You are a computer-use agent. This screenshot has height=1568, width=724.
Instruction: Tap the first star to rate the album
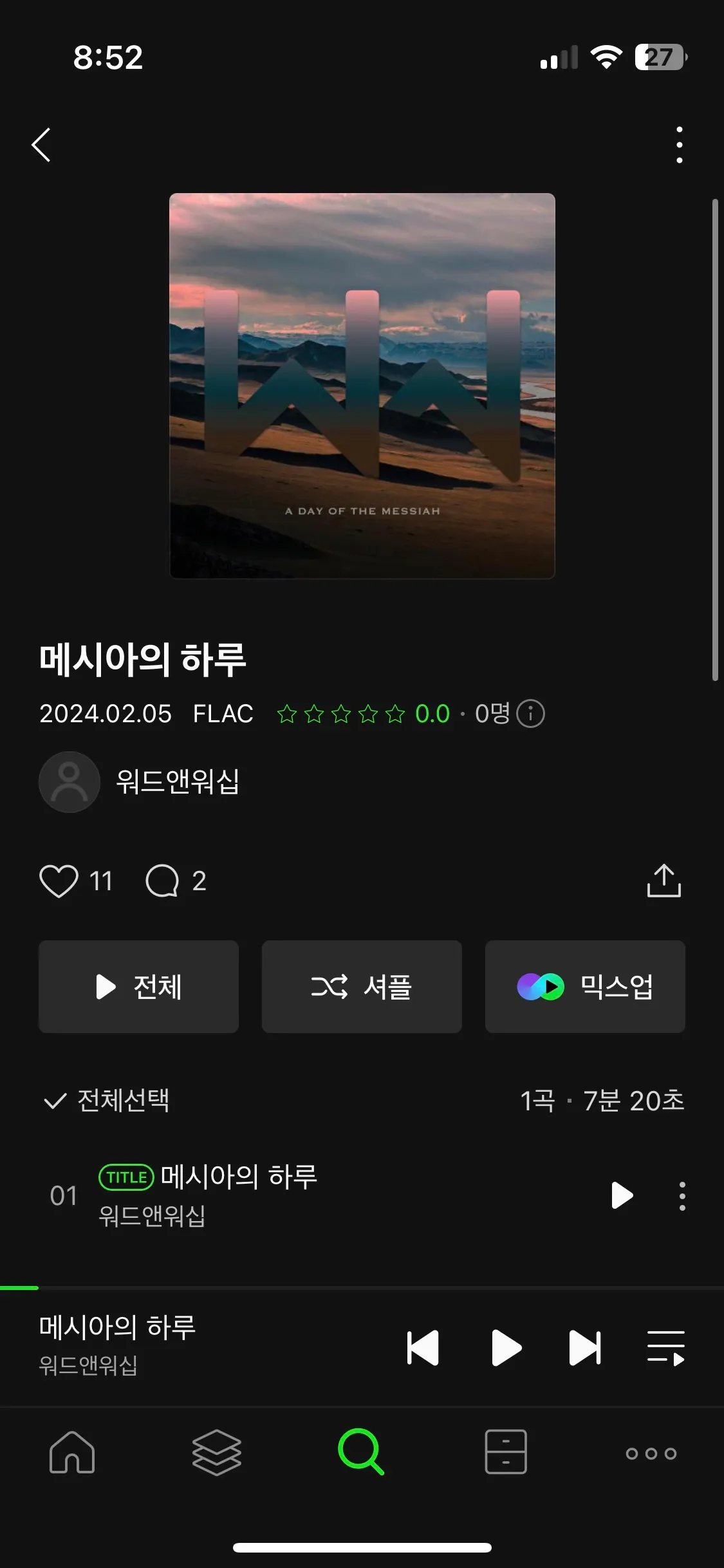(289, 713)
